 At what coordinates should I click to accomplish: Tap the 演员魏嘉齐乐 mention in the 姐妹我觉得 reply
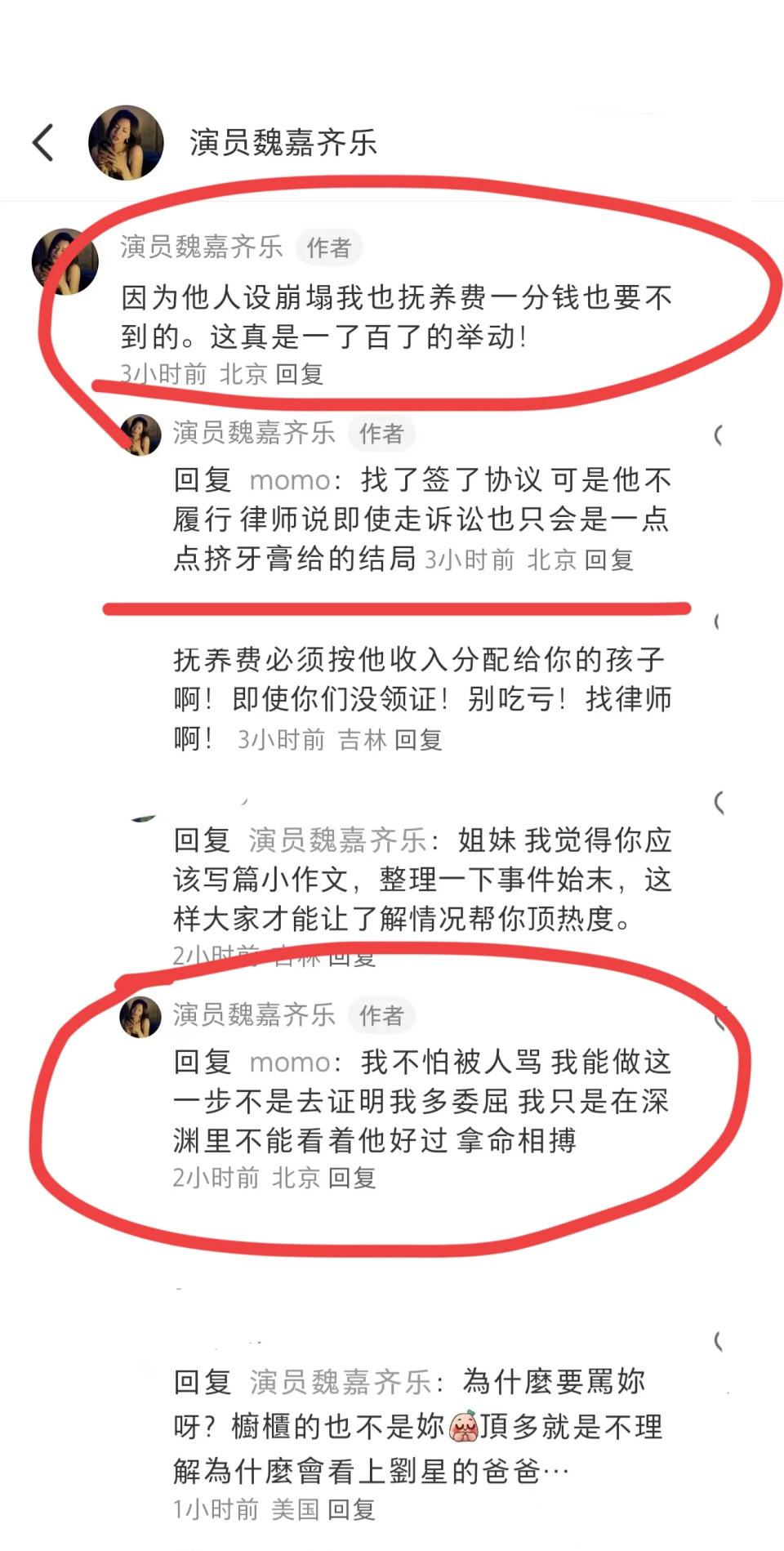pos(338,840)
